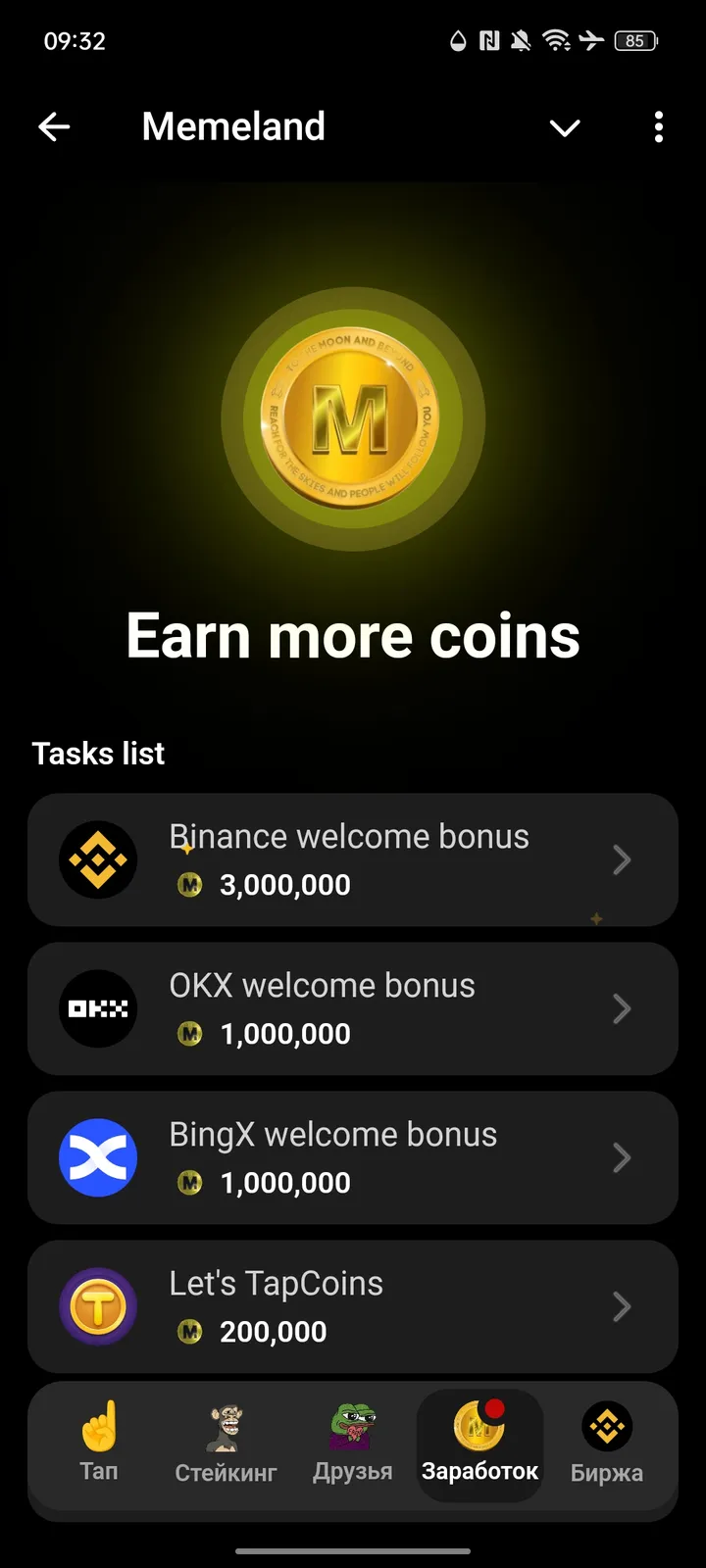Open the Let's TapCoins task
Viewport: 706px width, 1568px height.
pos(353,1306)
